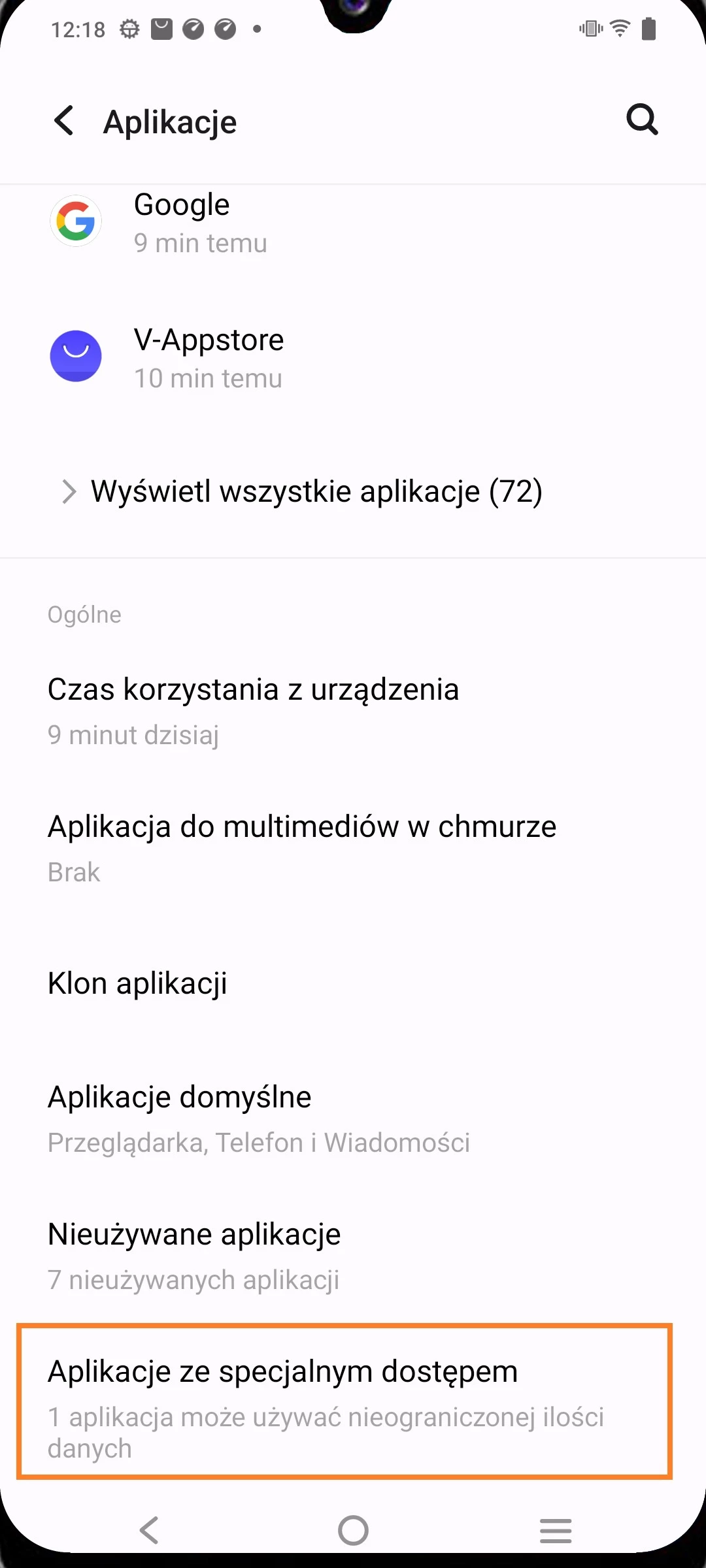The width and height of the screenshot is (706, 1568).
Task: Open recent apps from navigation bar
Action: (556, 1530)
